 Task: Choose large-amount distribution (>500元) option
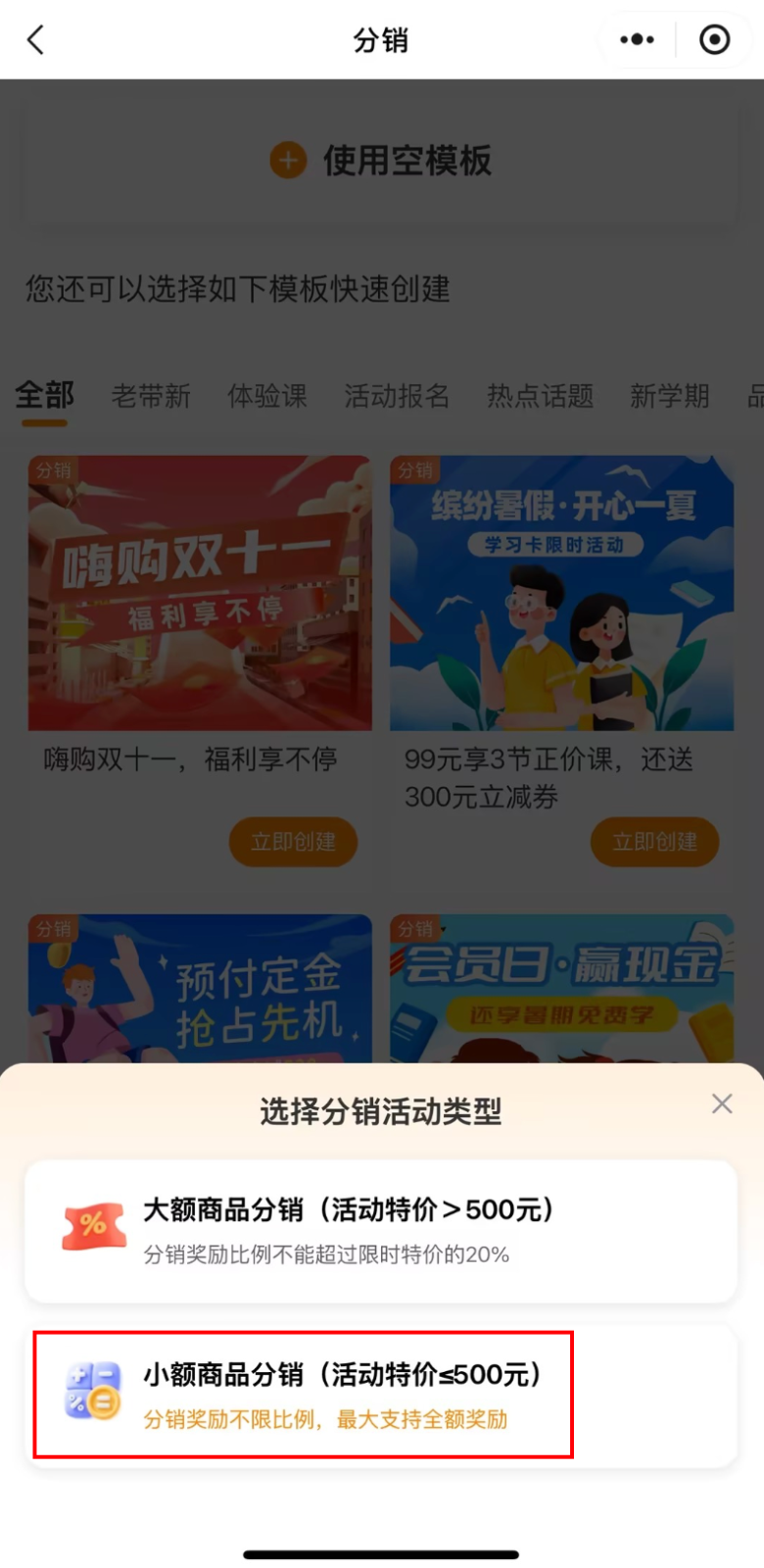click(380, 1231)
